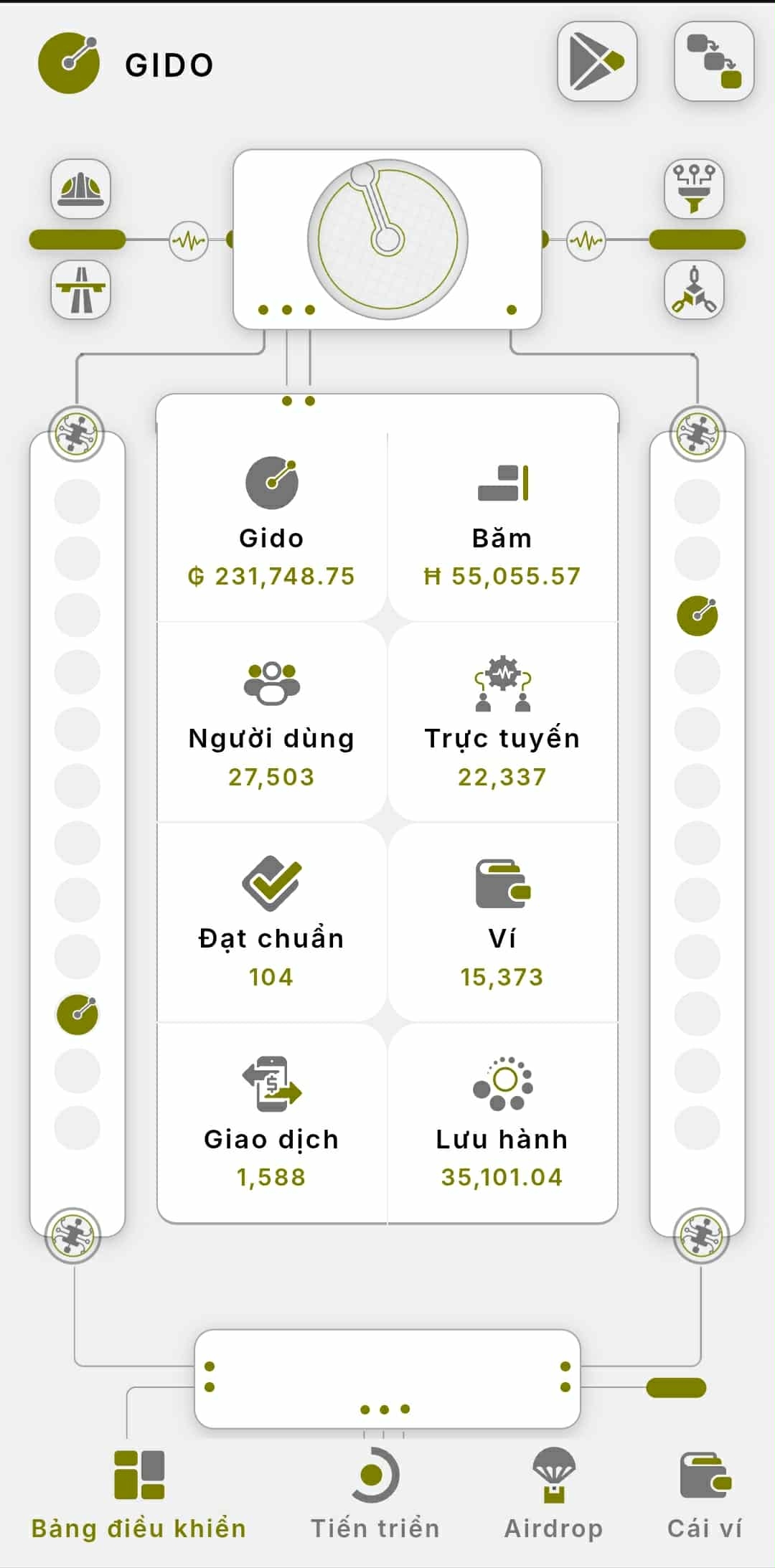
Task: Open the robotic arm tool button
Action: [694, 290]
